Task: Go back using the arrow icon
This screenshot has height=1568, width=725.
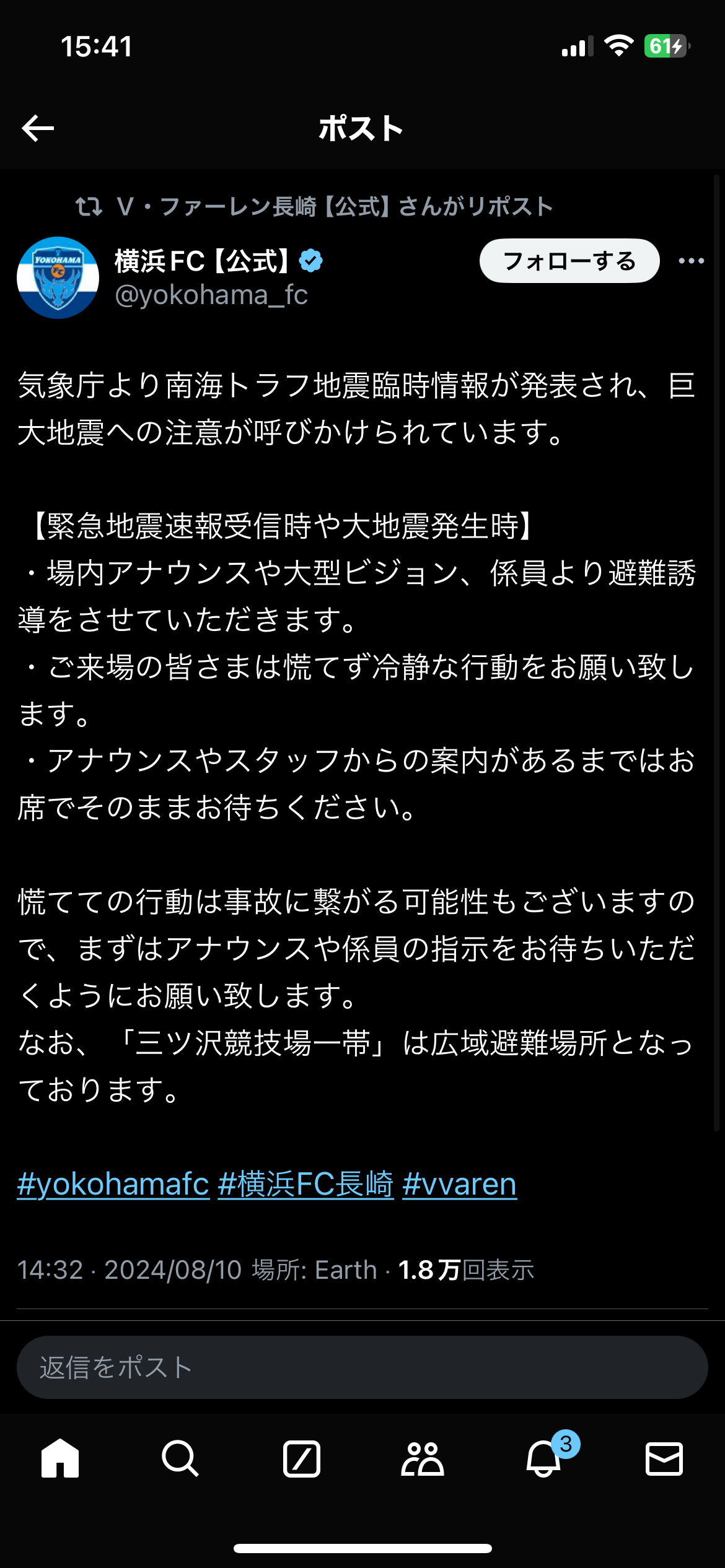Action: (38, 128)
